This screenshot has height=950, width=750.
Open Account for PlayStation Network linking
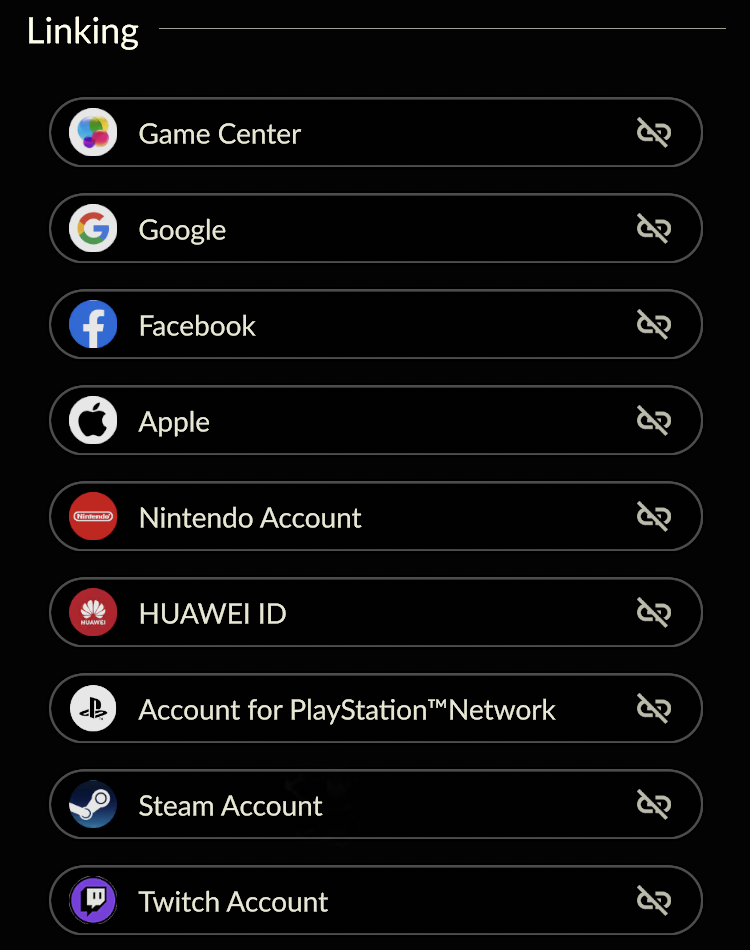[375, 709]
